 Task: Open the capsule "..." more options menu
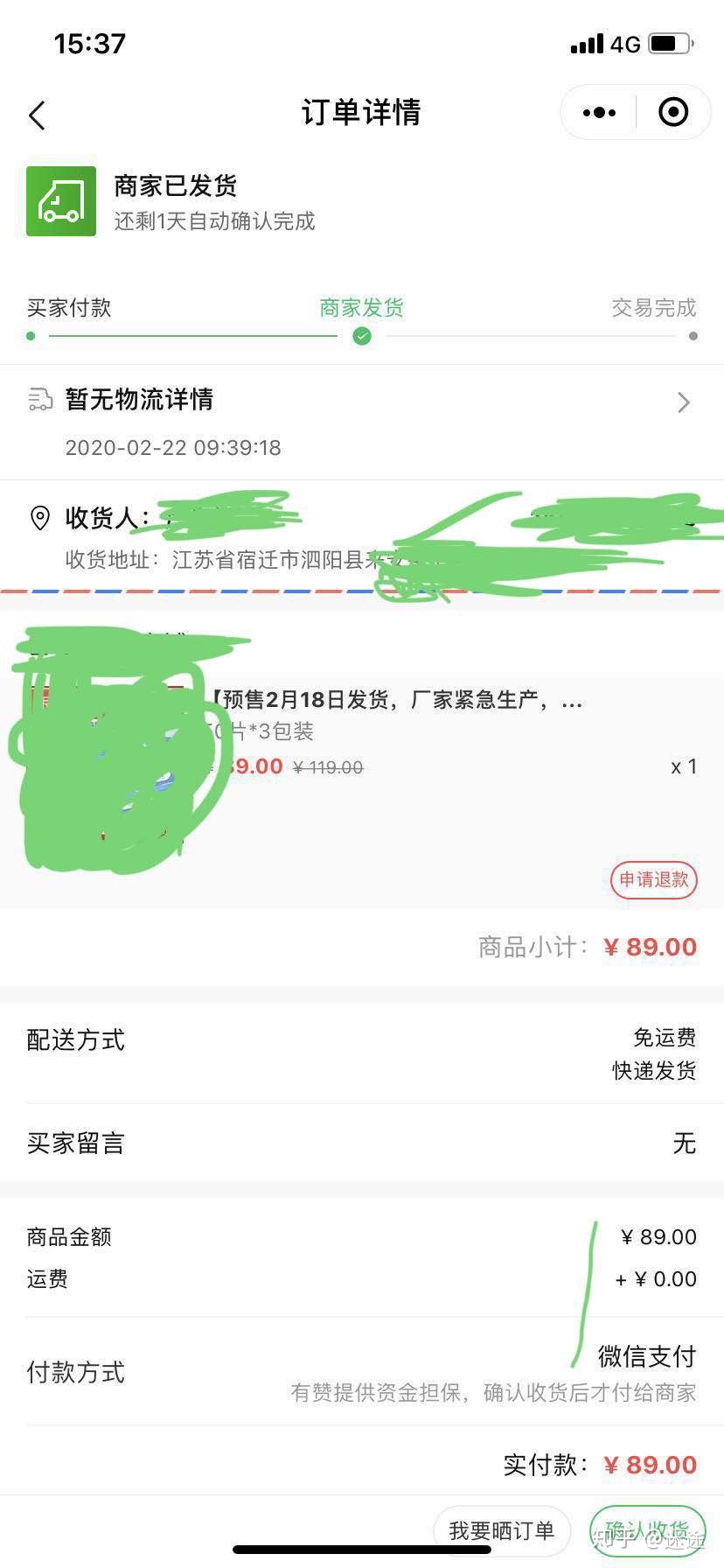pyautogui.click(x=597, y=112)
